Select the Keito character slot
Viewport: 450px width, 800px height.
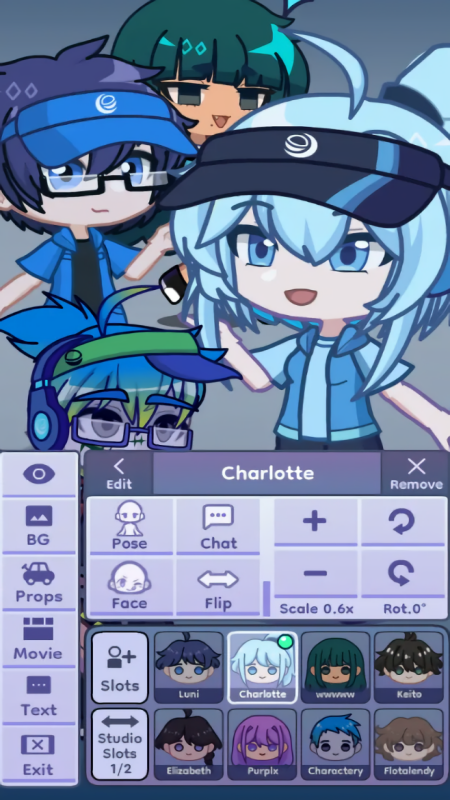click(409, 667)
